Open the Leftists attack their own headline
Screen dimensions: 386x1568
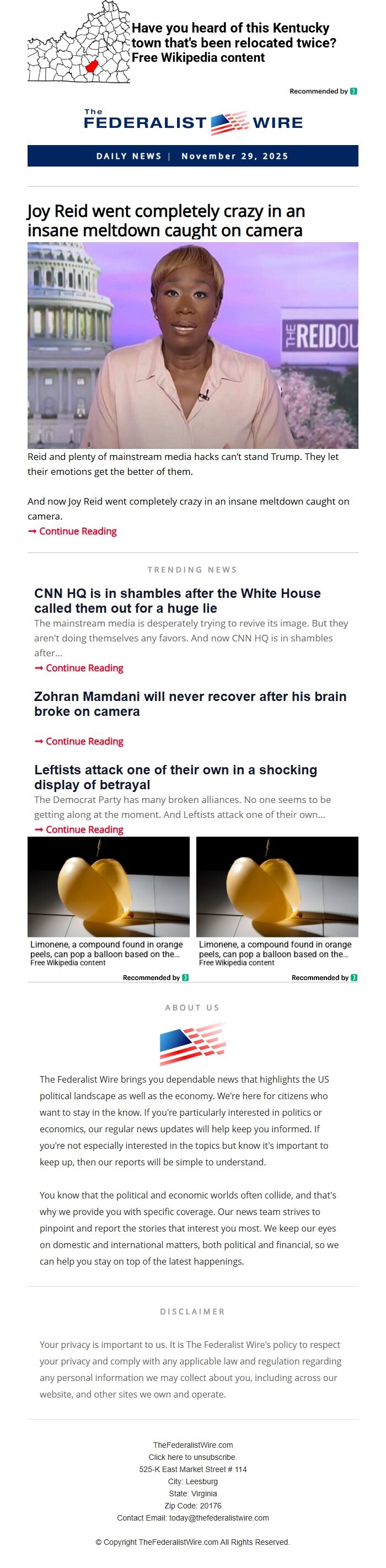175,777
